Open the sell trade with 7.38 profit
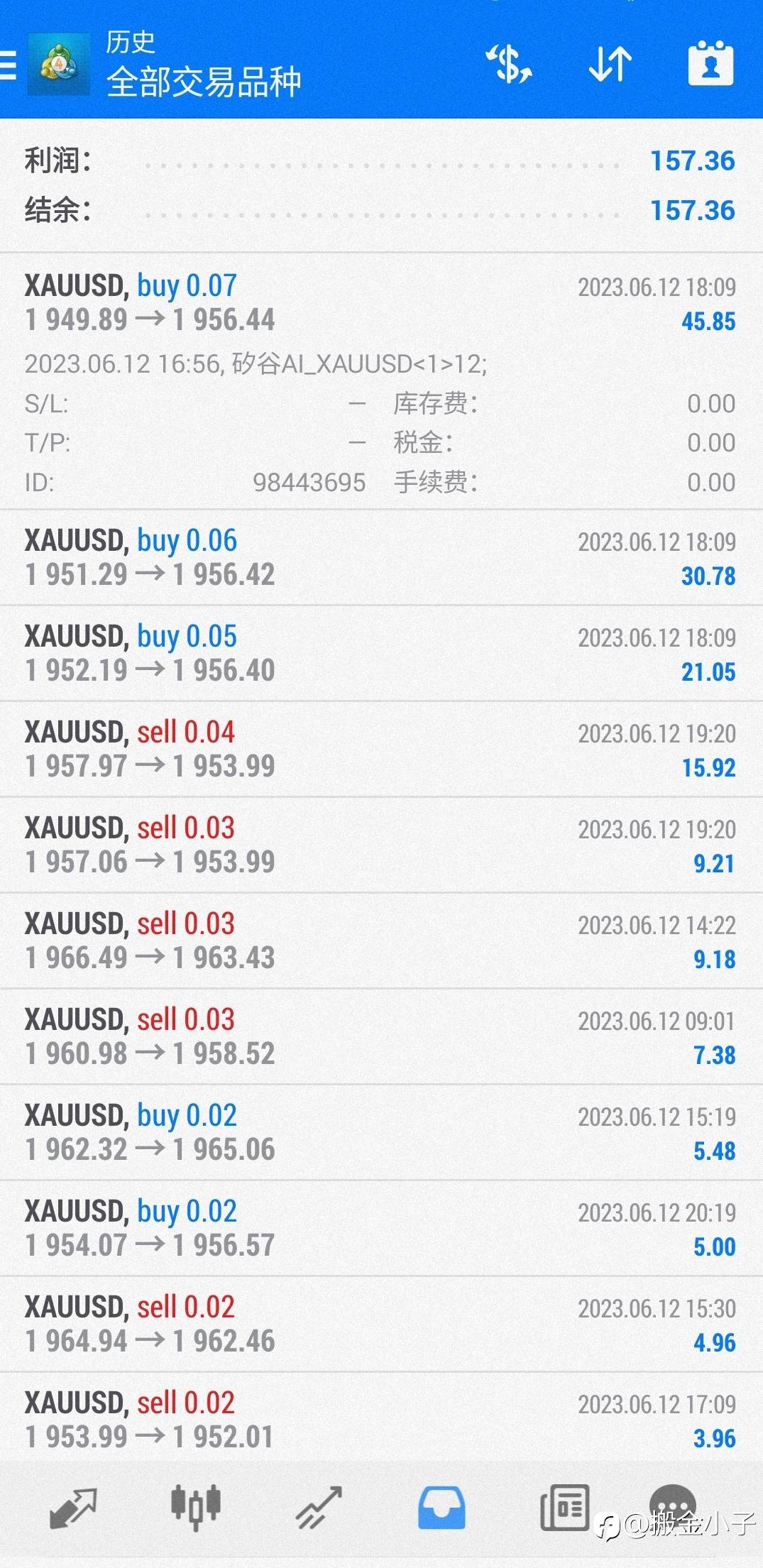Screen dimensions: 763x1568 tap(381, 1036)
